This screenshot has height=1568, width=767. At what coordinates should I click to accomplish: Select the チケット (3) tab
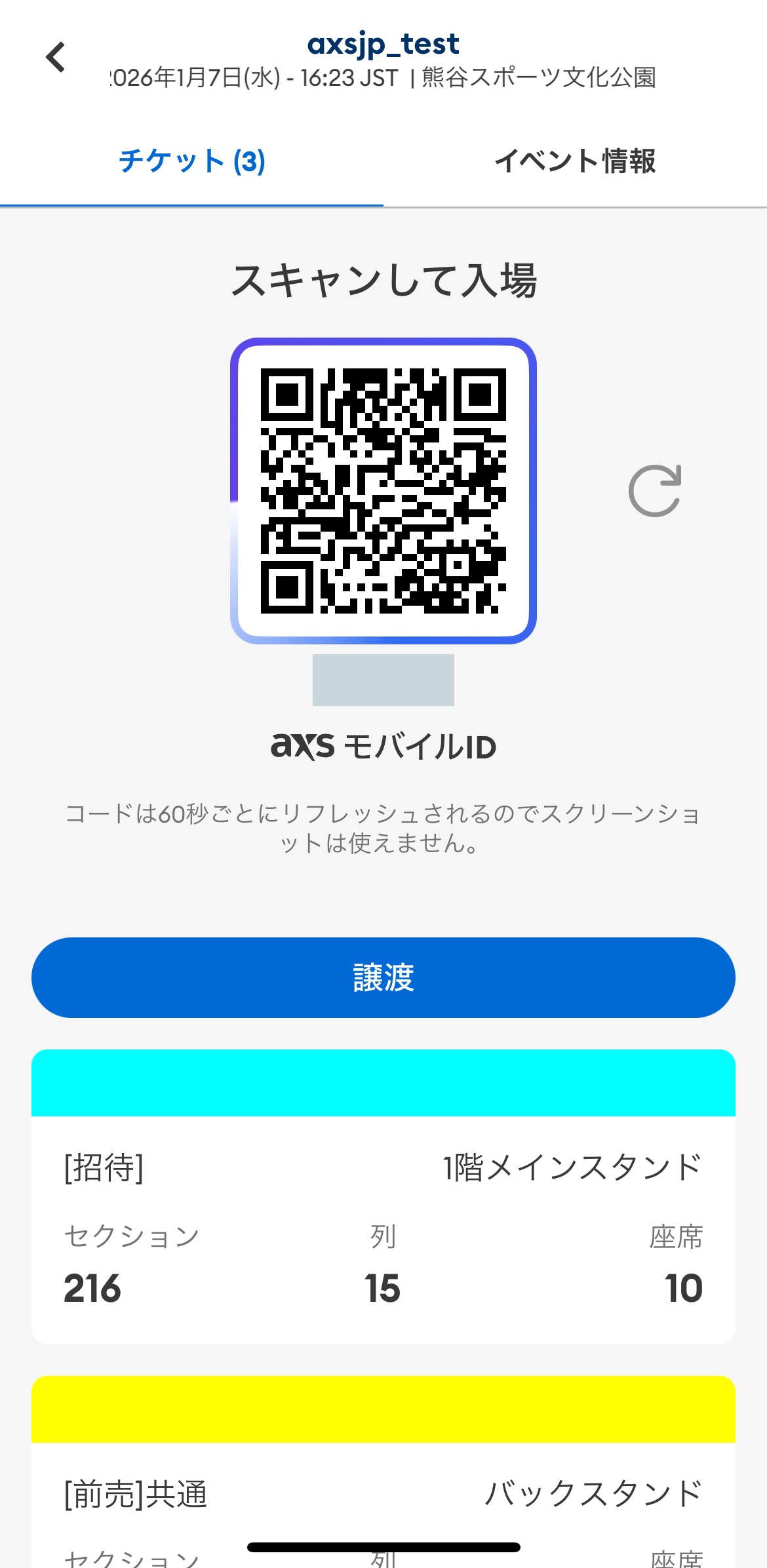(x=191, y=161)
